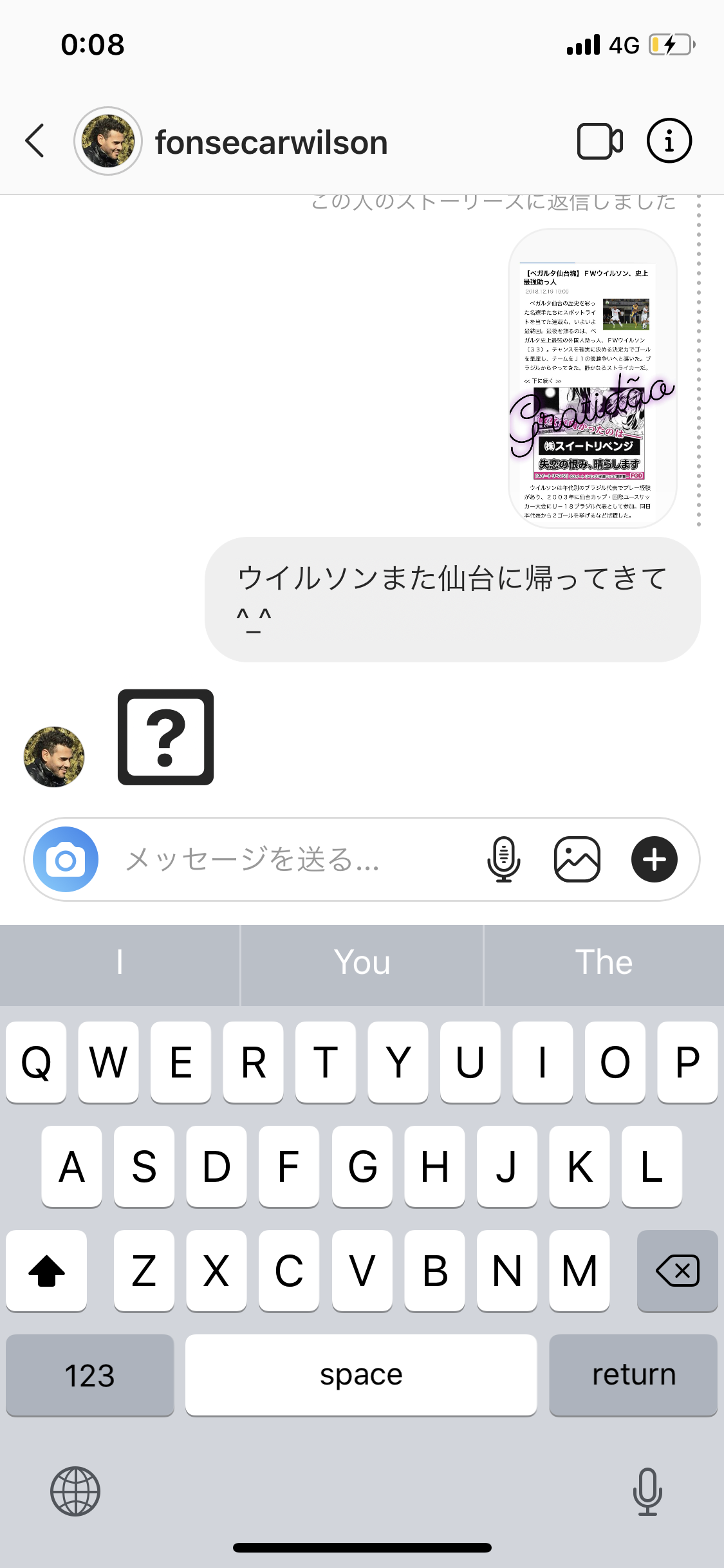This screenshot has height=1568, width=724.
Task: Insert the suggested word "You"
Action: [x=362, y=963]
